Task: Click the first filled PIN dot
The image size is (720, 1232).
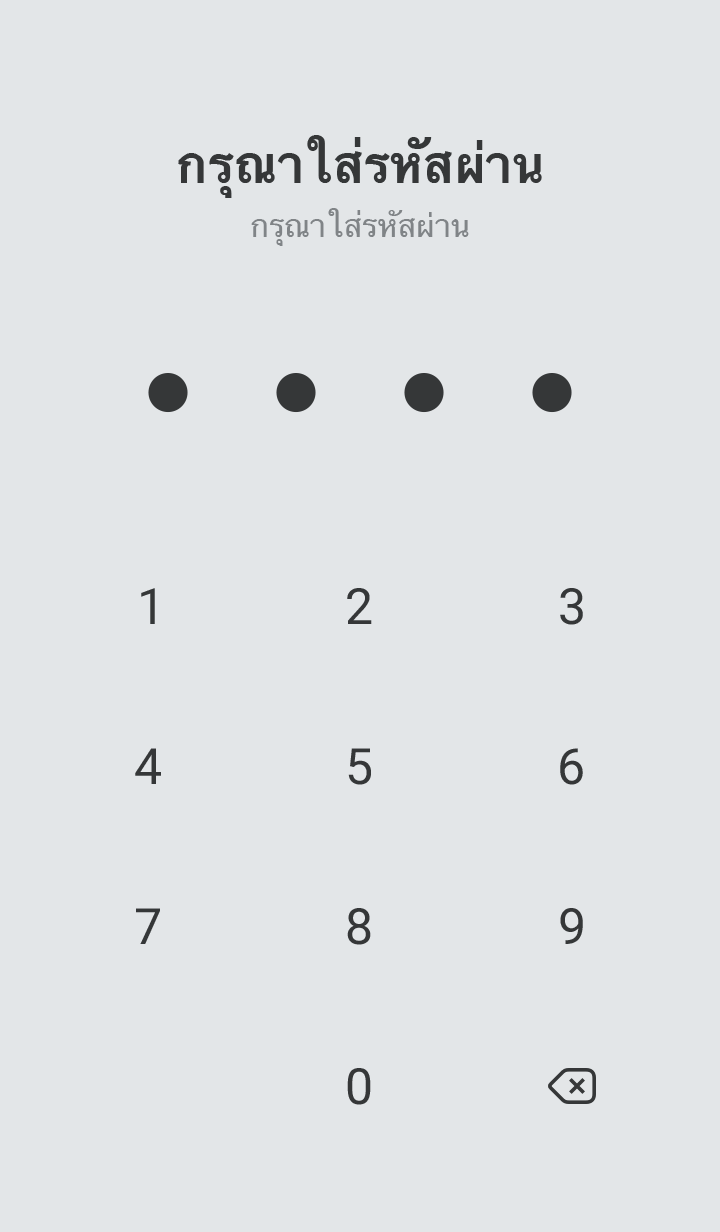Action: coord(168,392)
